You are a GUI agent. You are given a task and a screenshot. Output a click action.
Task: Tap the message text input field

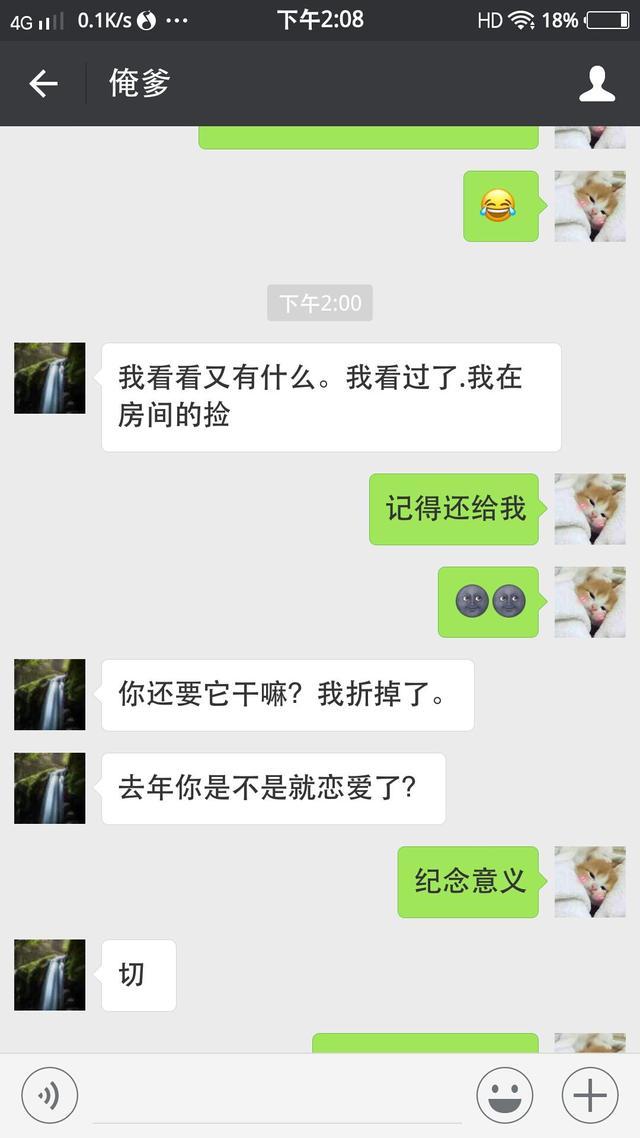(x=276, y=1095)
